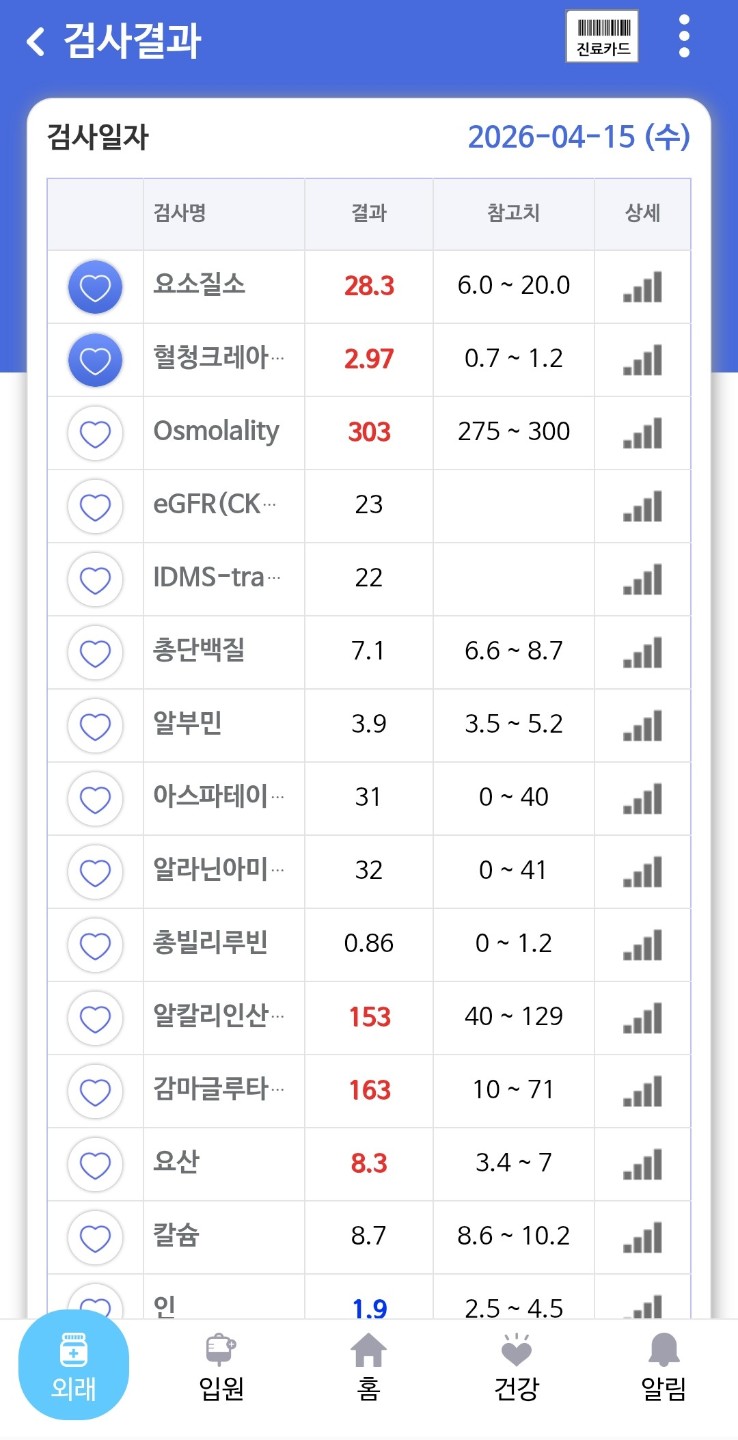Open Osmolality detail chart
Viewport: 738px width, 1440px height.
tap(642, 433)
